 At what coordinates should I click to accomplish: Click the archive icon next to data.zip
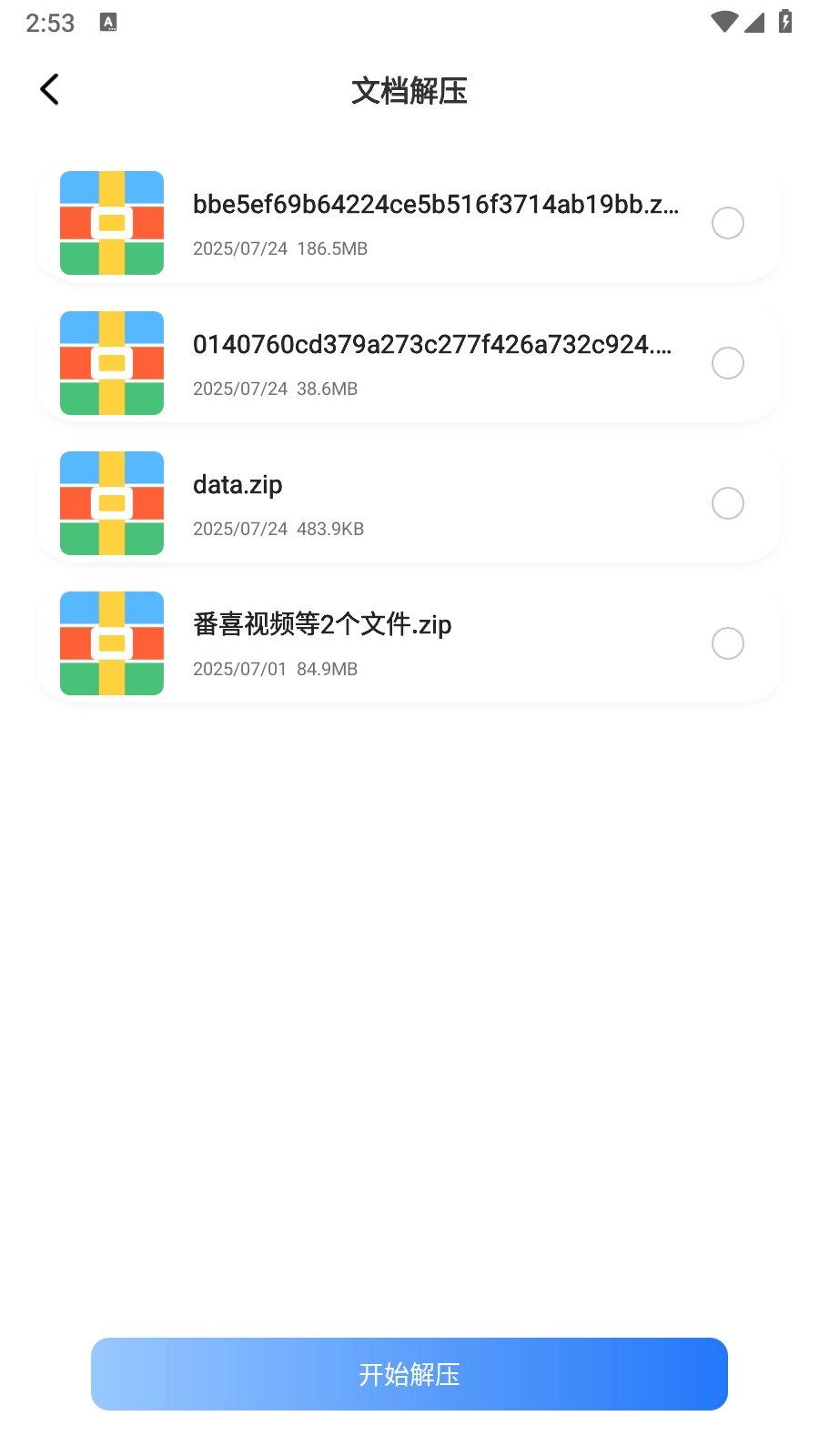pyautogui.click(x=111, y=502)
